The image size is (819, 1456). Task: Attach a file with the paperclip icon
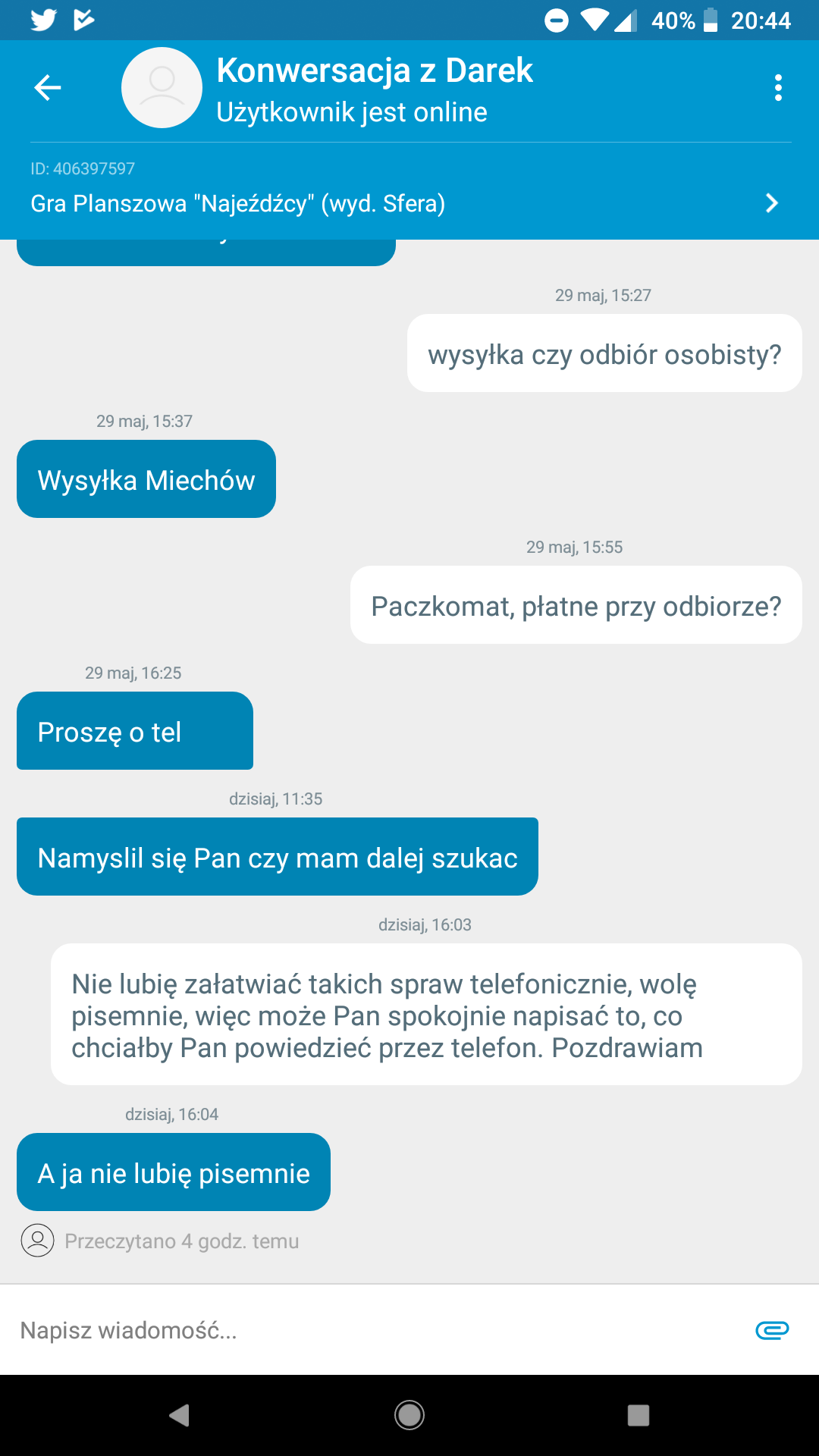(772, 1330)
